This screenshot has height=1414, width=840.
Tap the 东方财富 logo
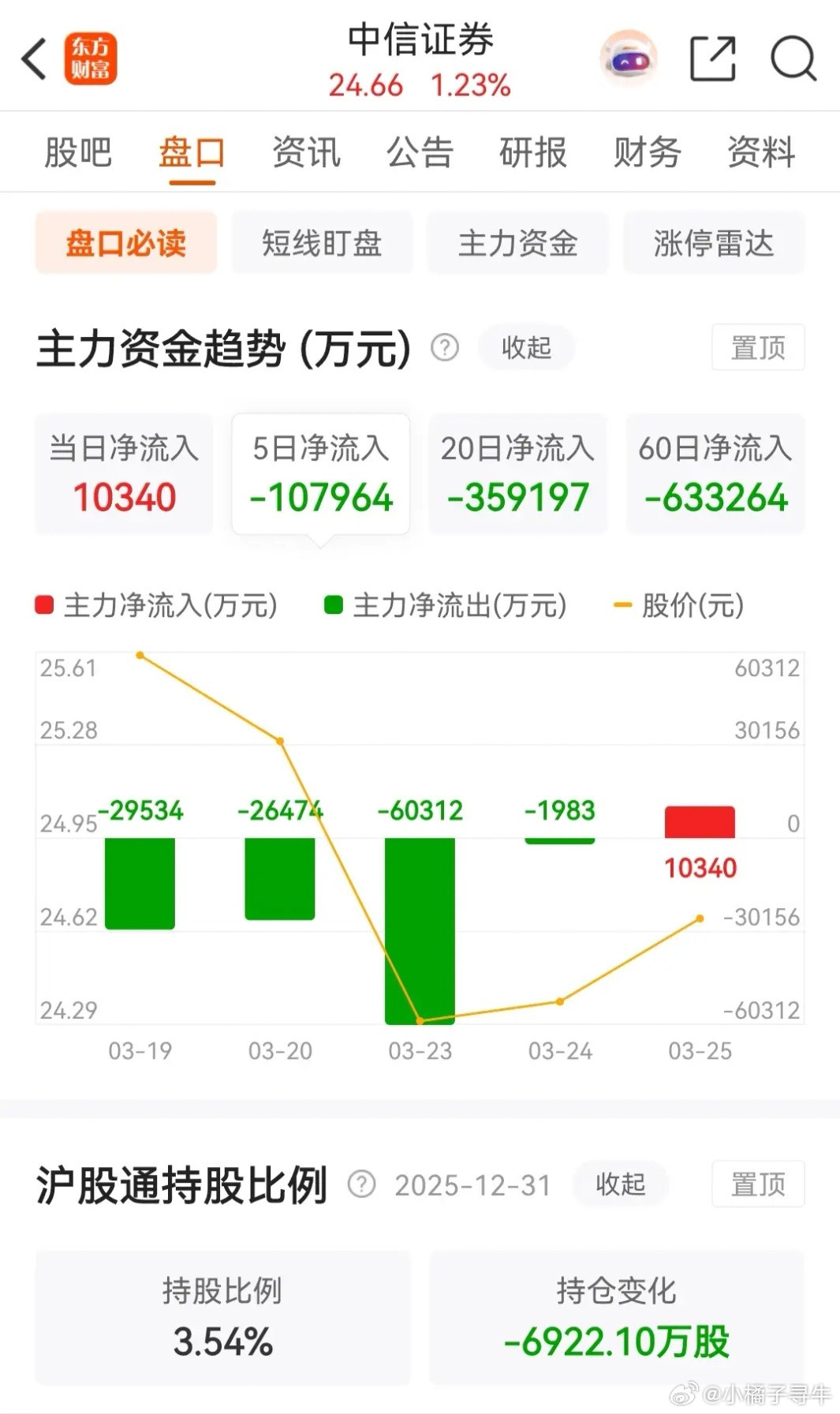[89, 58]
